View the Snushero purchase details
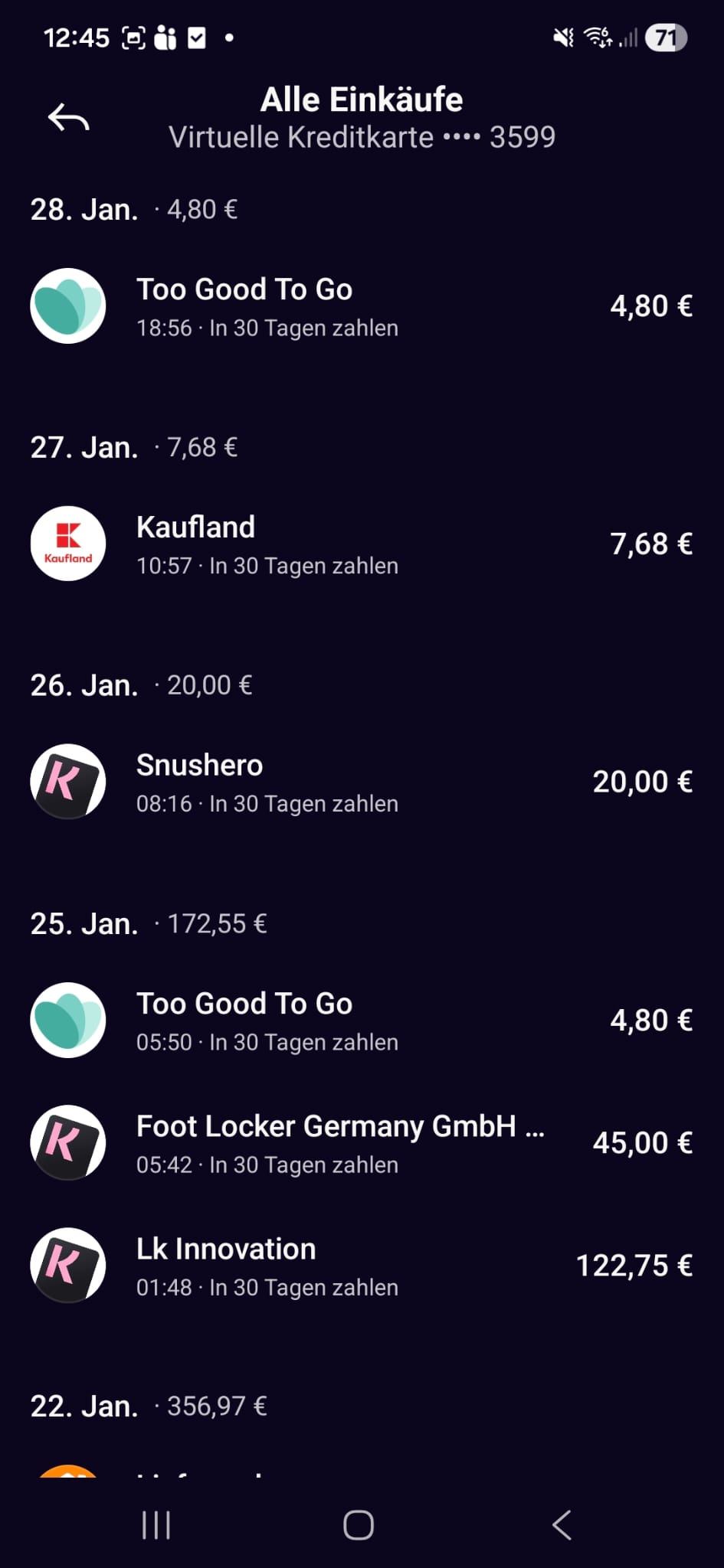Image resolution: width=724 pixels, height=1568 pixels. [362, 782]
